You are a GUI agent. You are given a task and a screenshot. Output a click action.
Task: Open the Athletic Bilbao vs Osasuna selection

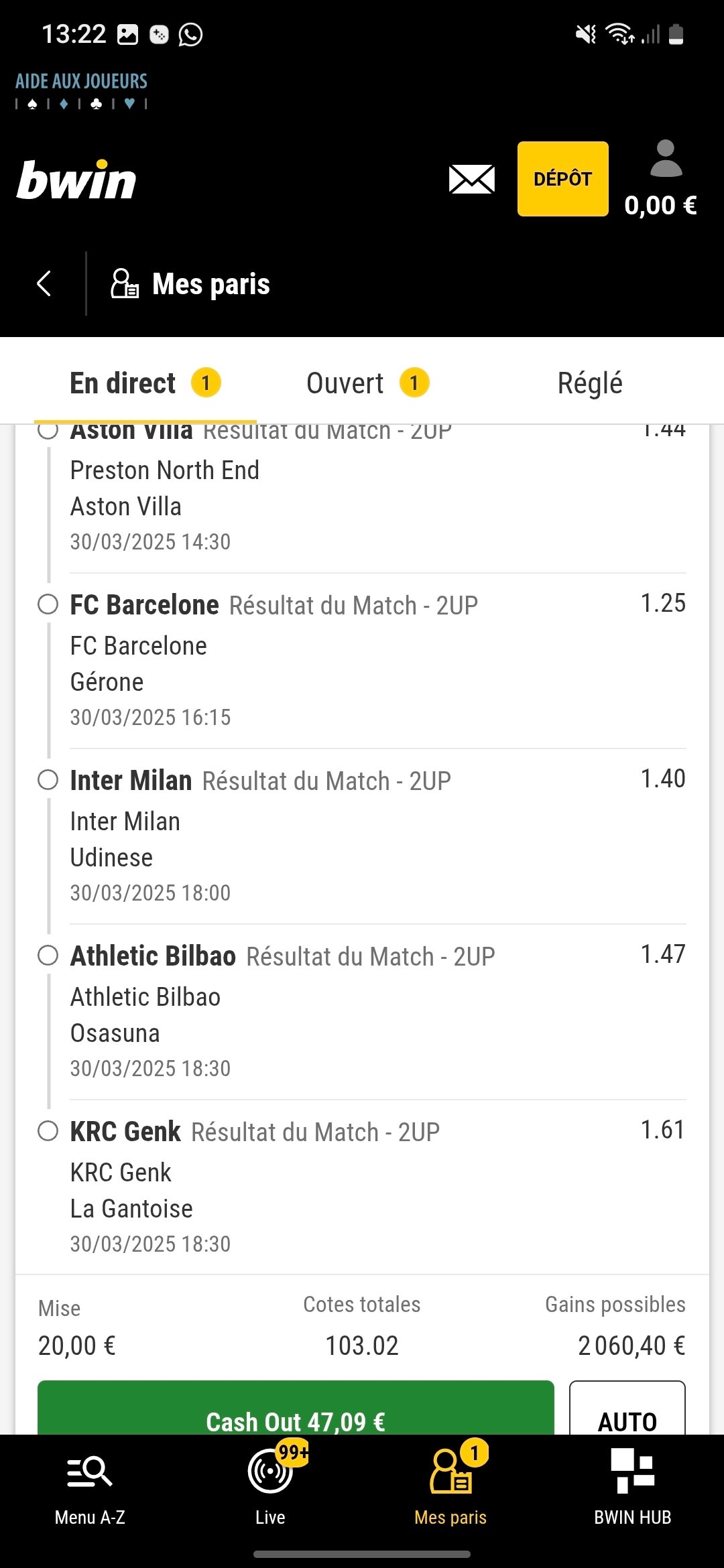362,1012
